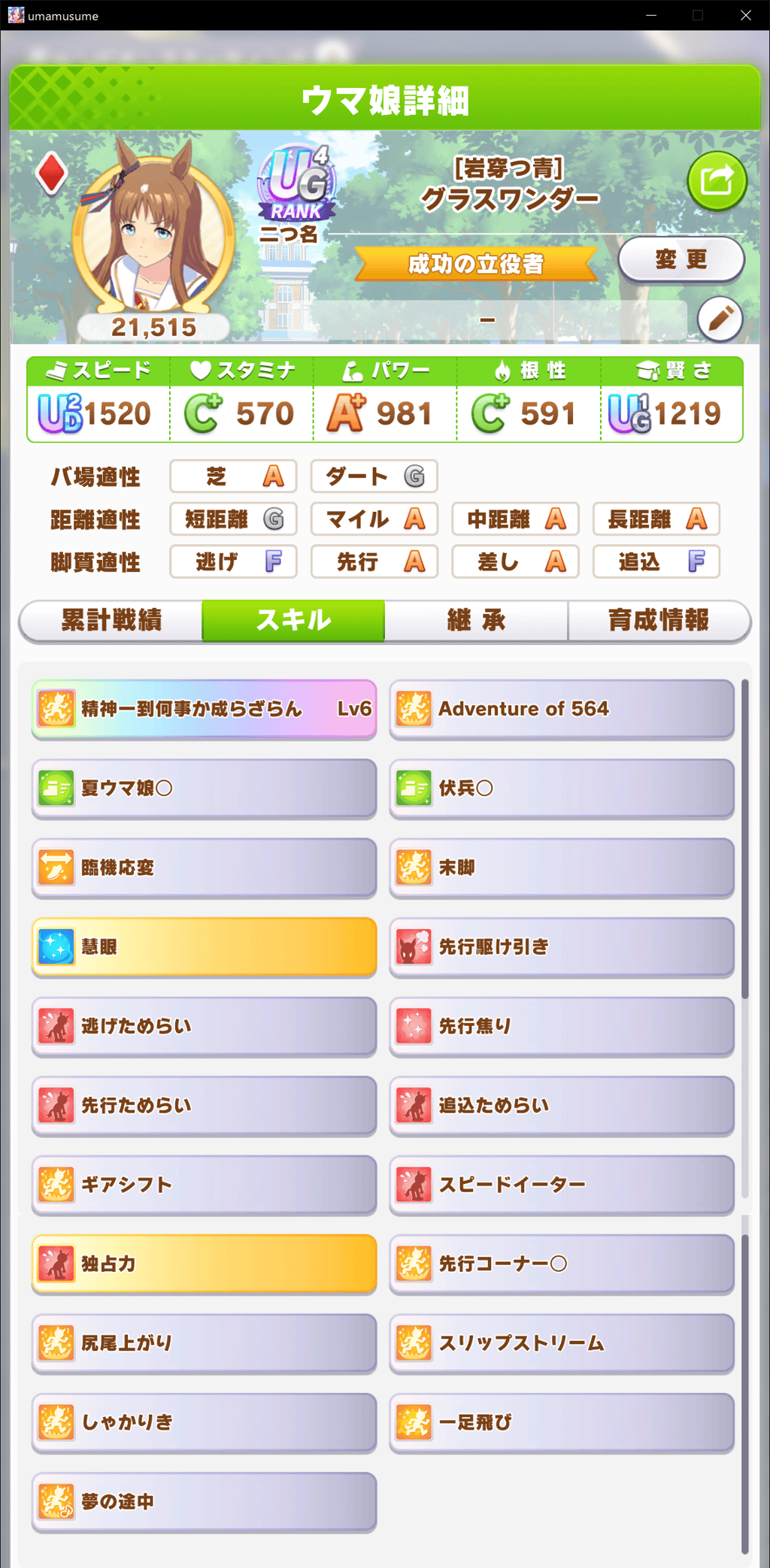Open the gold 独占力 skill
The width and height of the screenshot is (770, 1568).
pyautogui.click(x=204, y=1264)
